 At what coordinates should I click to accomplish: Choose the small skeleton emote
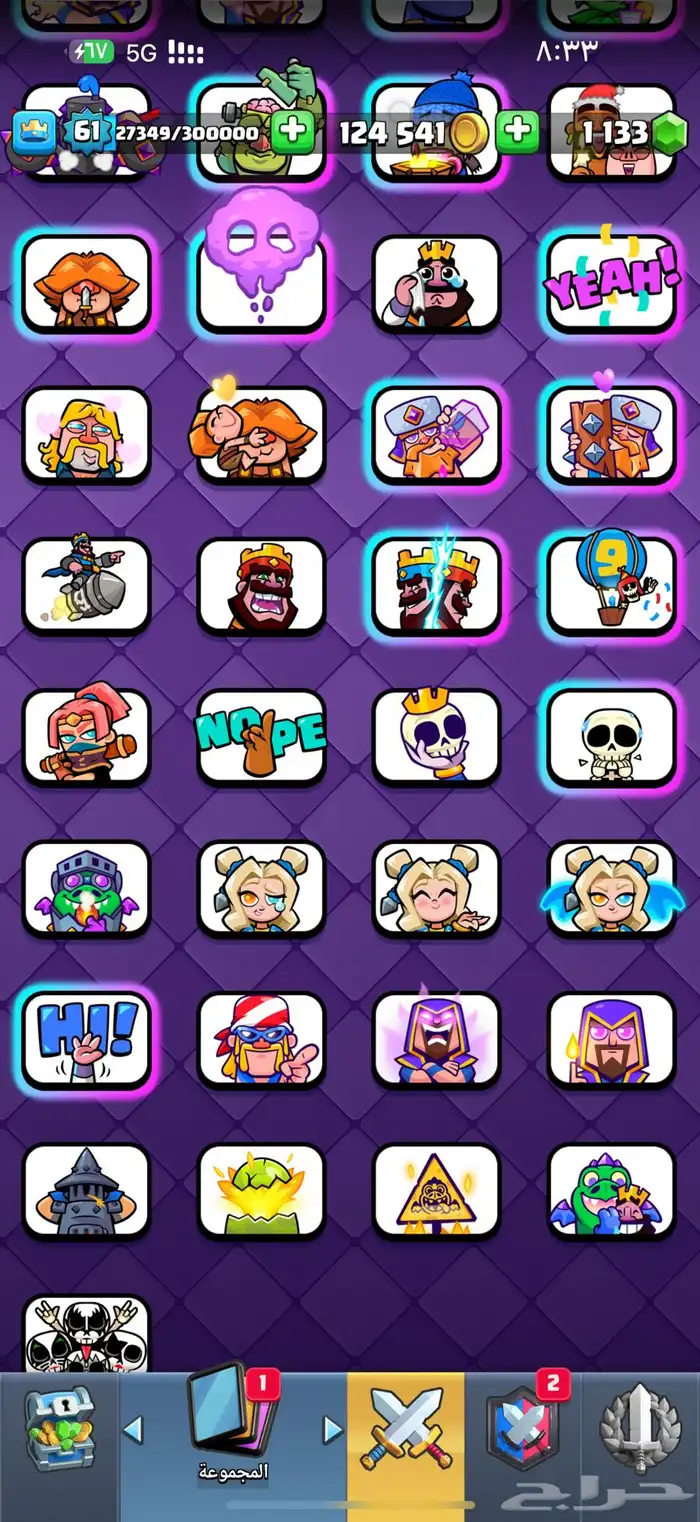pos(611,738)
